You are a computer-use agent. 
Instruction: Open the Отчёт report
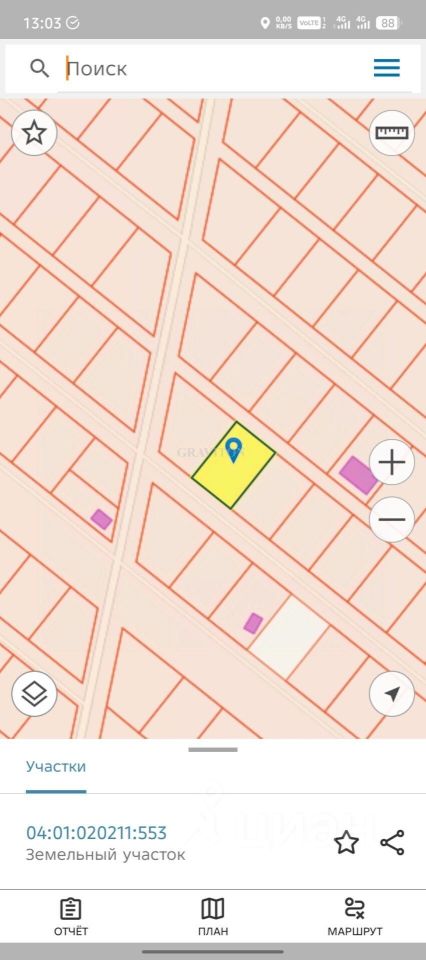point(71,917)
